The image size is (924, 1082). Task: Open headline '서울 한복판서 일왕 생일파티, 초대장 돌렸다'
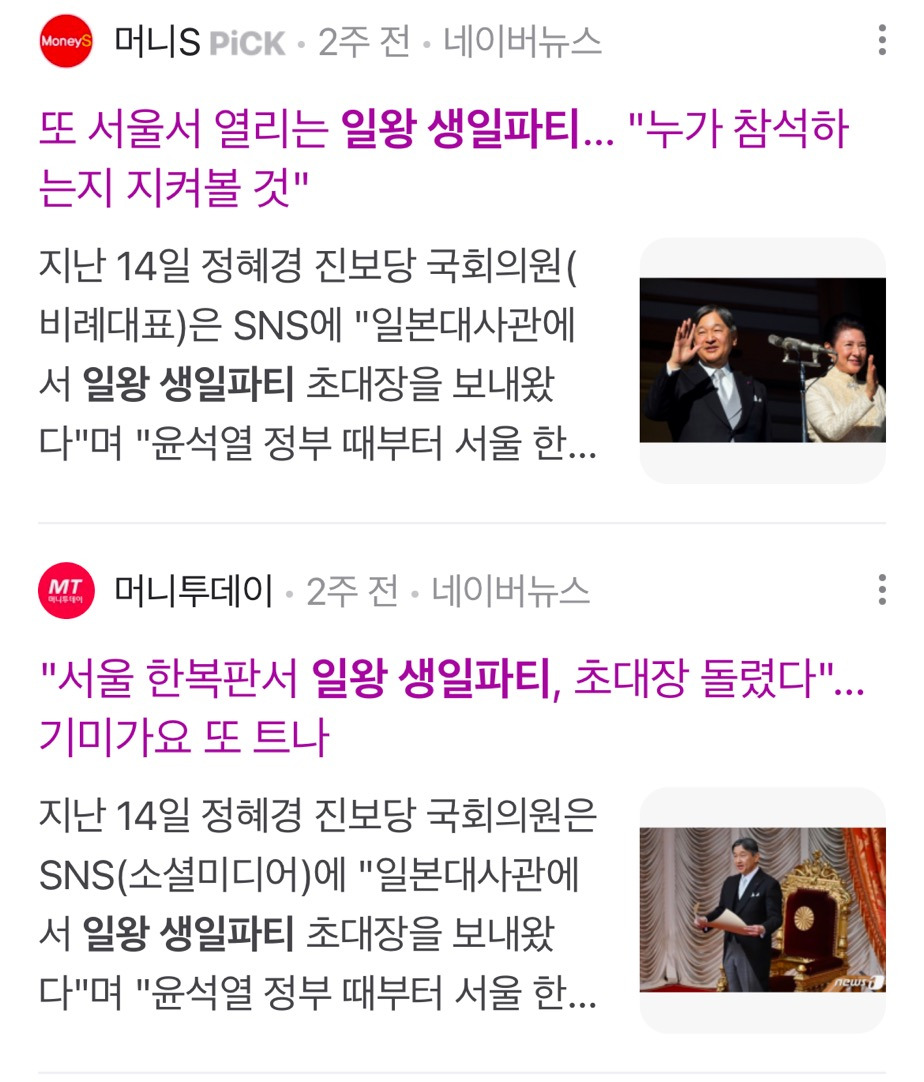450,710
